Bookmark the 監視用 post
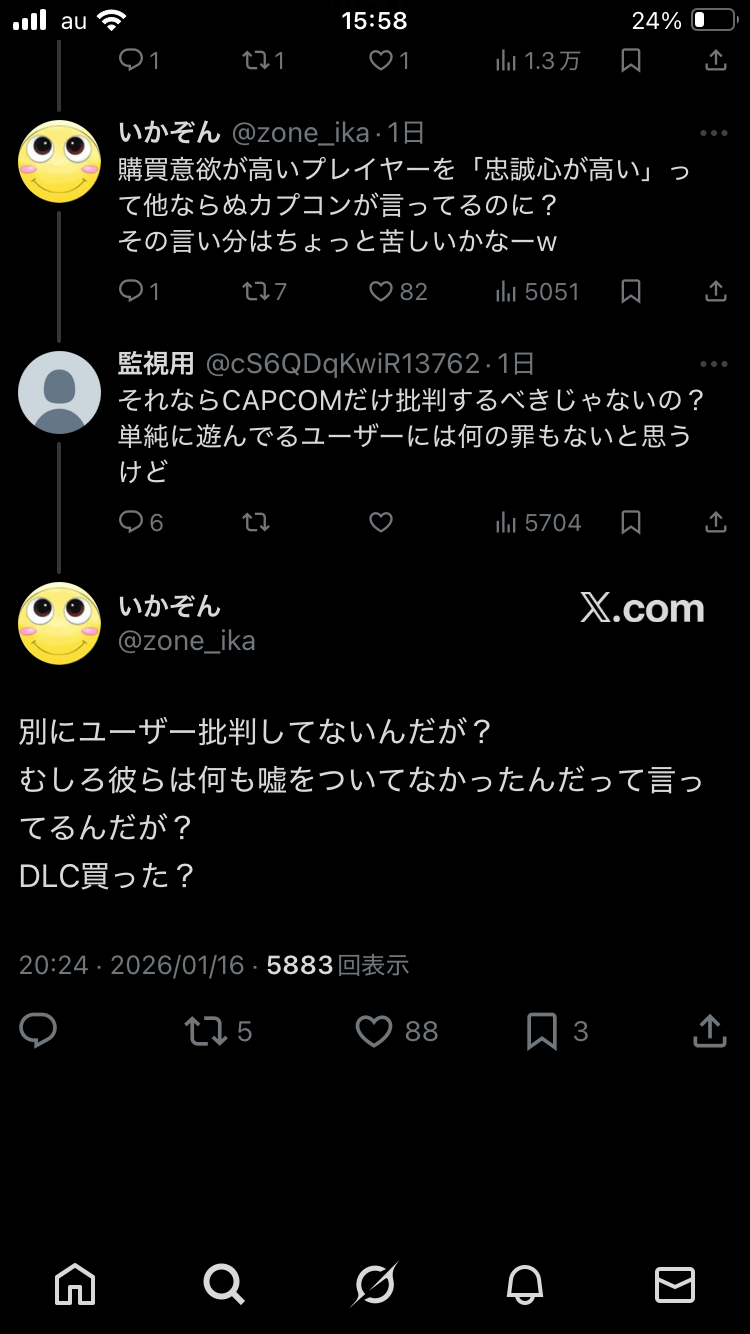 (631, 522)
